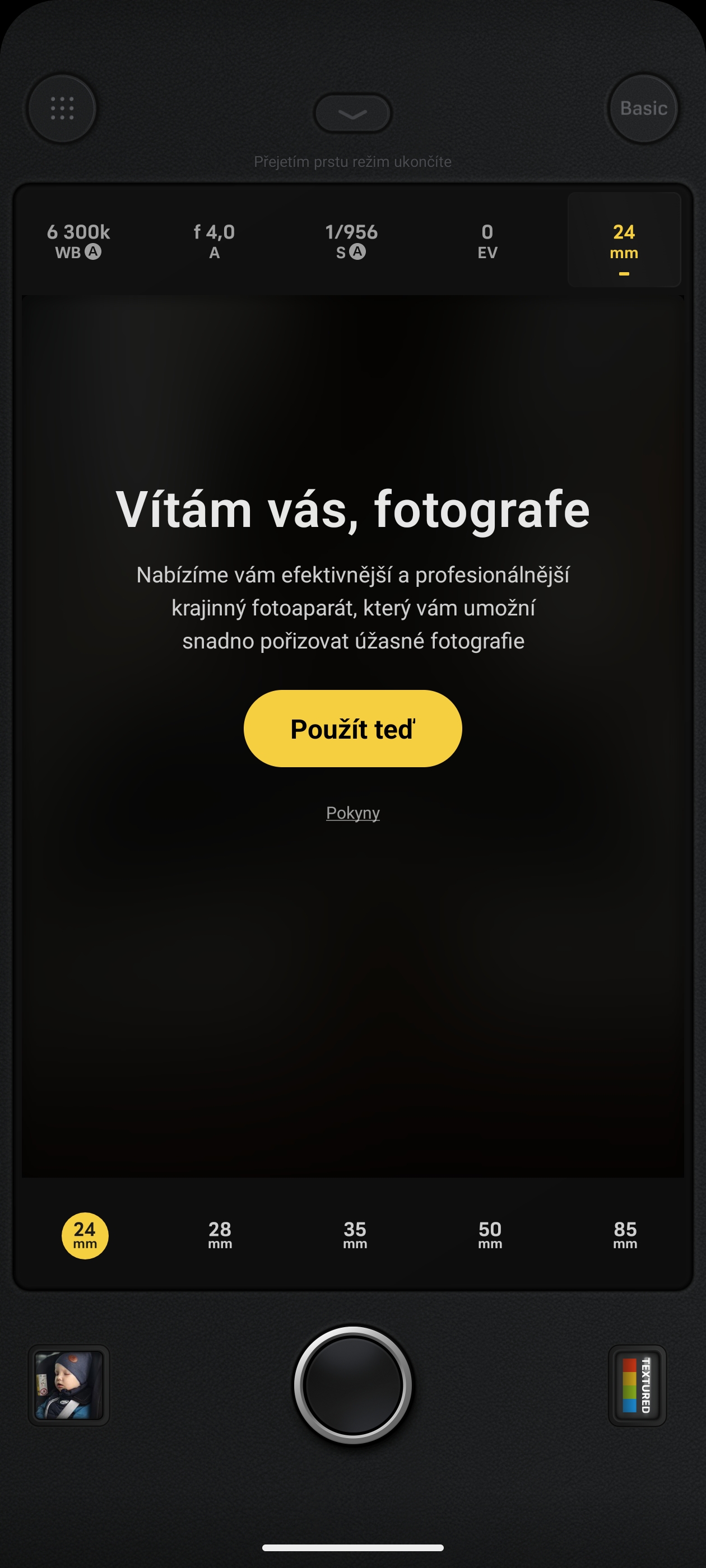This screenshot has width=706, height=1568.
Task: Open the Pokyny link
Action: tap(352, 813)
